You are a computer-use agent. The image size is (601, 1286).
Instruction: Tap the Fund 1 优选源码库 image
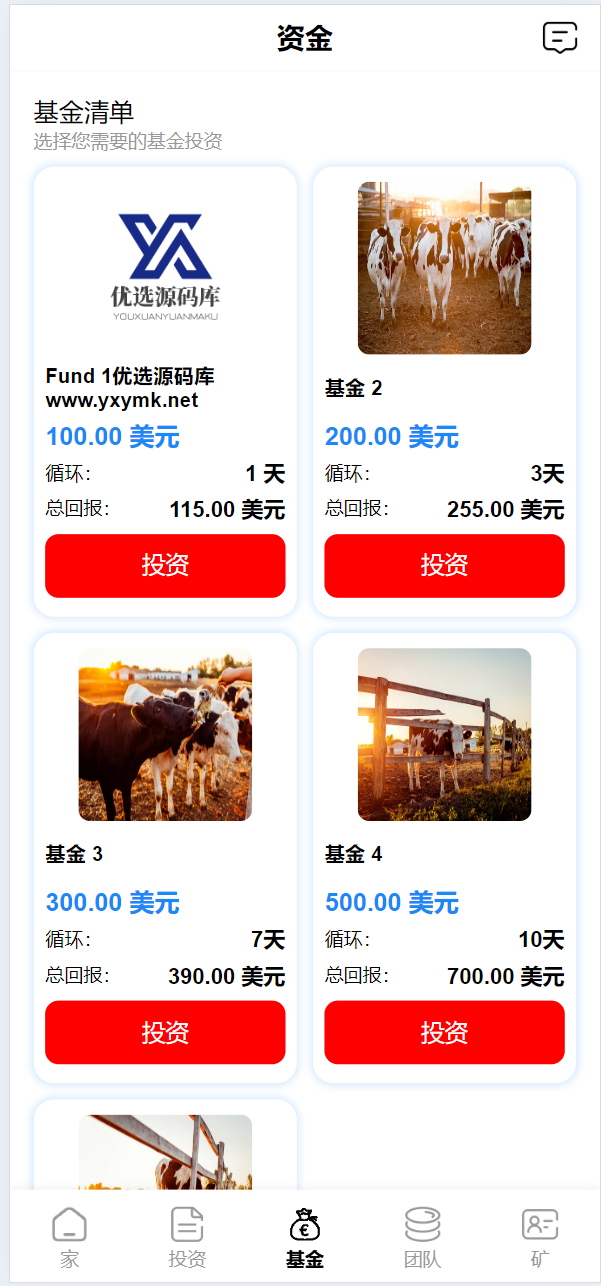(x=165, y=268)
